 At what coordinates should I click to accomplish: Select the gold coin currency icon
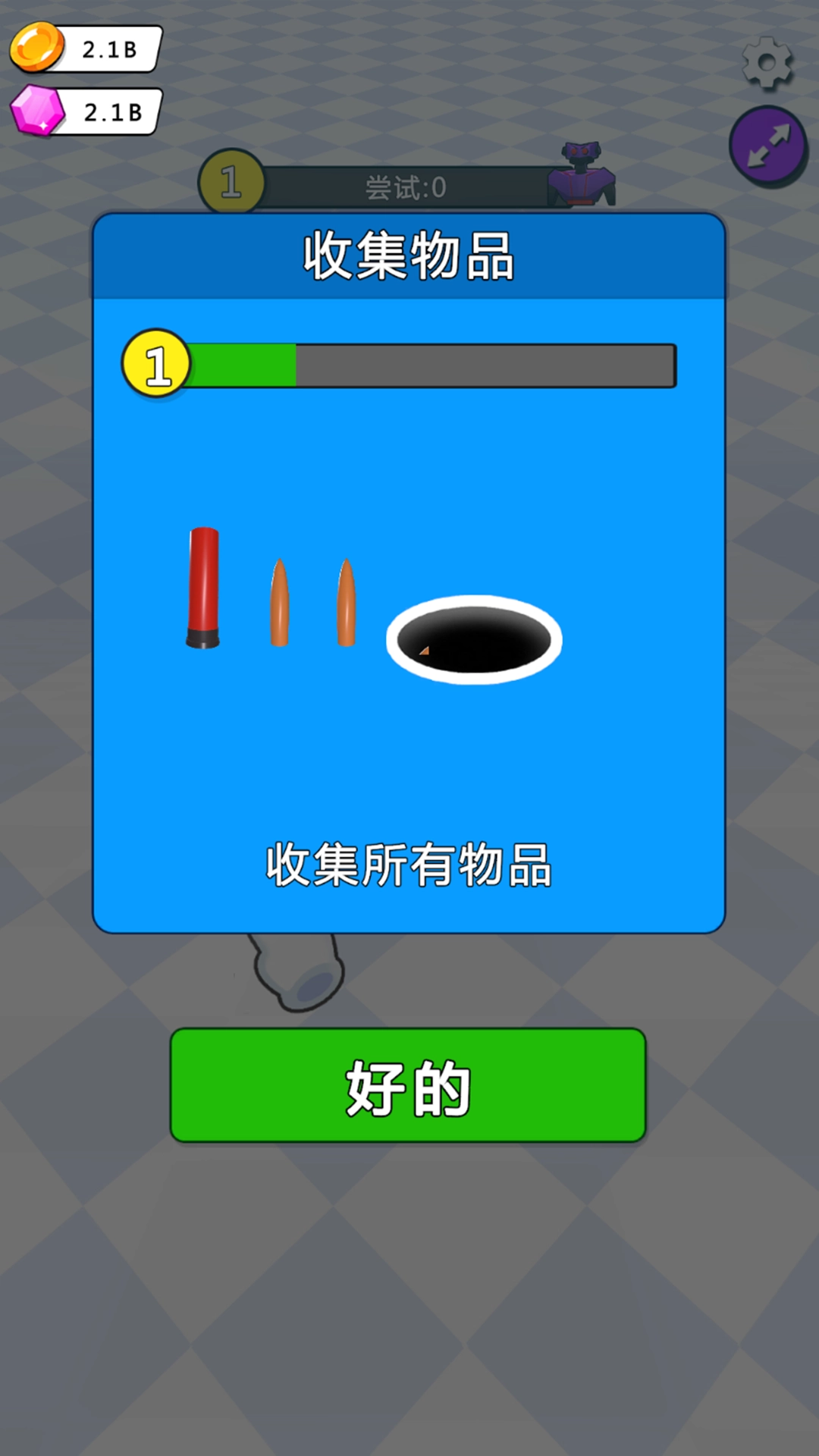(36, 47)
